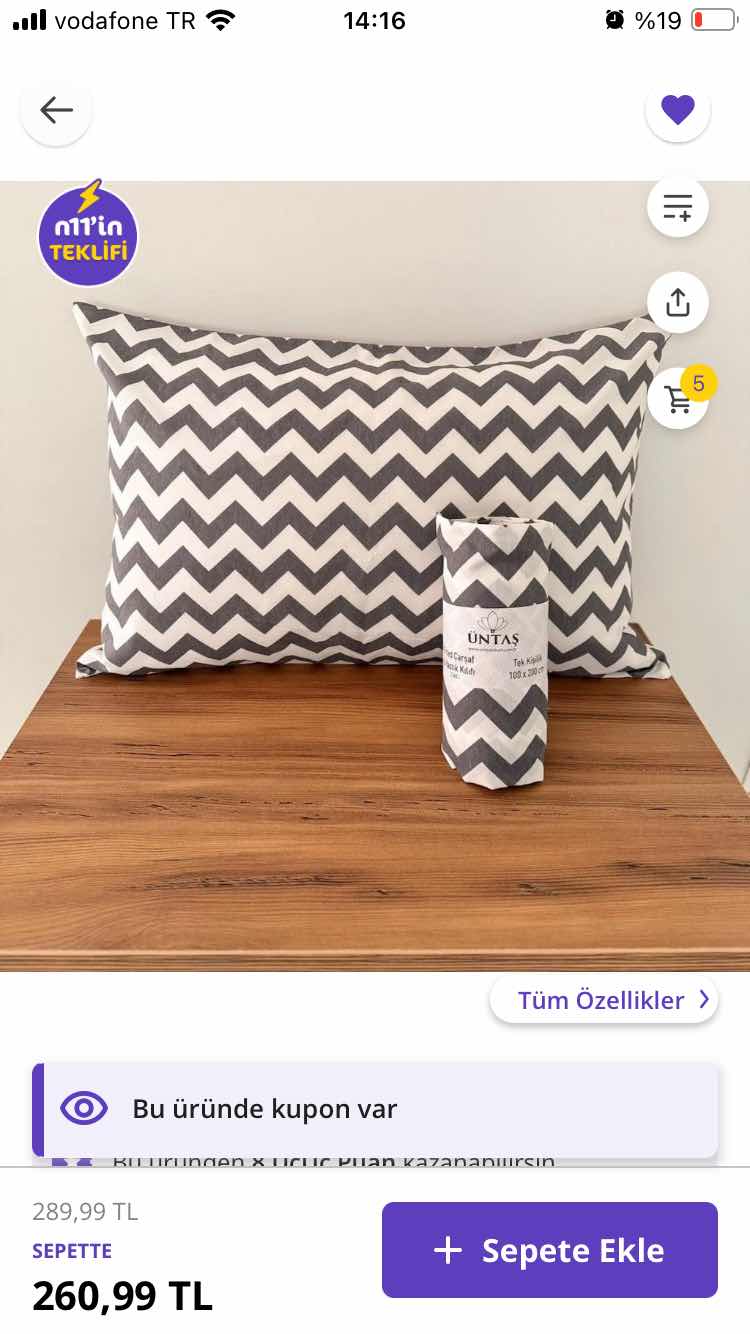This screenshot has width=750, height=1334.
Task: Share this product
Action: click(x=677, y=302)
